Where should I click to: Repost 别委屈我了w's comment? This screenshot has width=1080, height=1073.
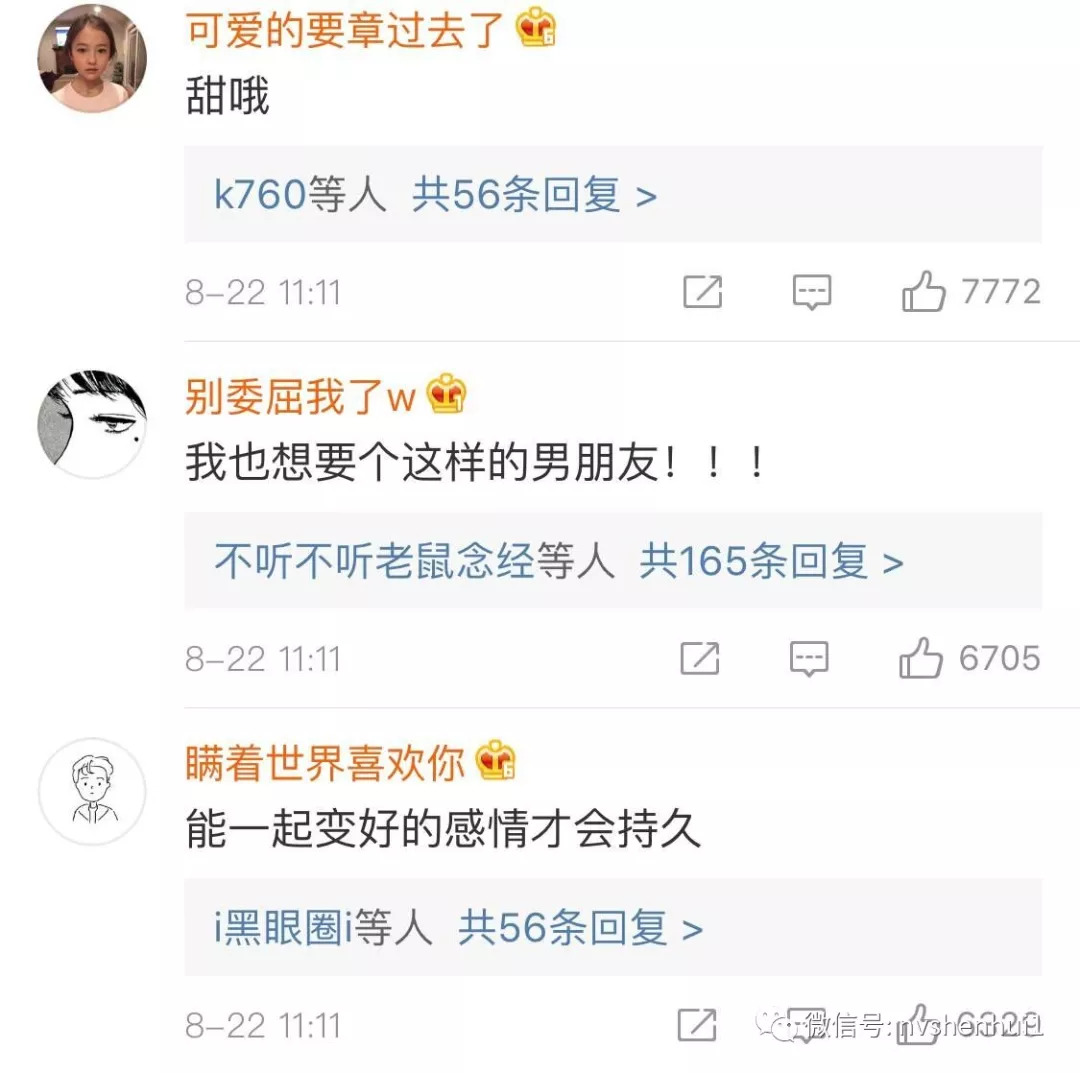coord(700,659)
